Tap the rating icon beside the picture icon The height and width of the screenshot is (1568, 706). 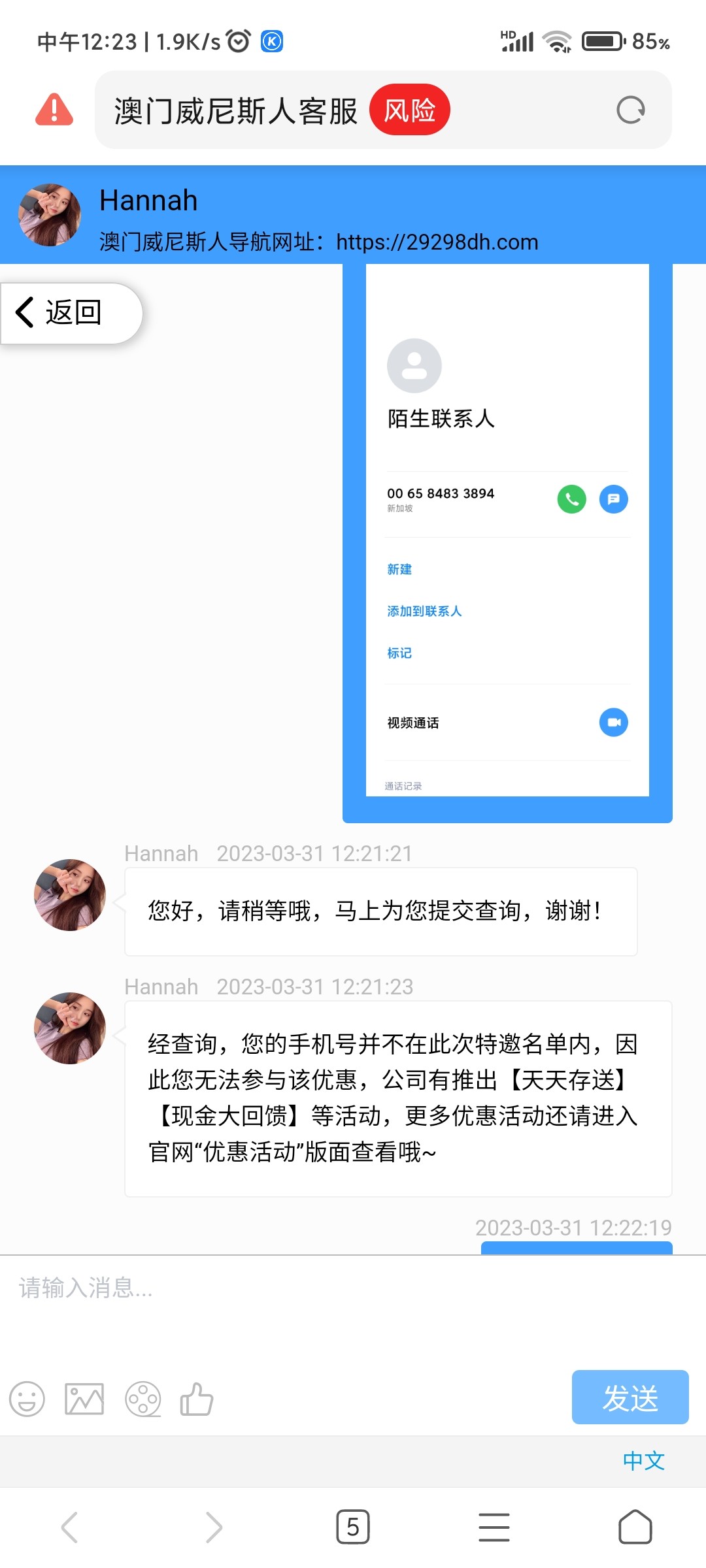(143, 1399)
